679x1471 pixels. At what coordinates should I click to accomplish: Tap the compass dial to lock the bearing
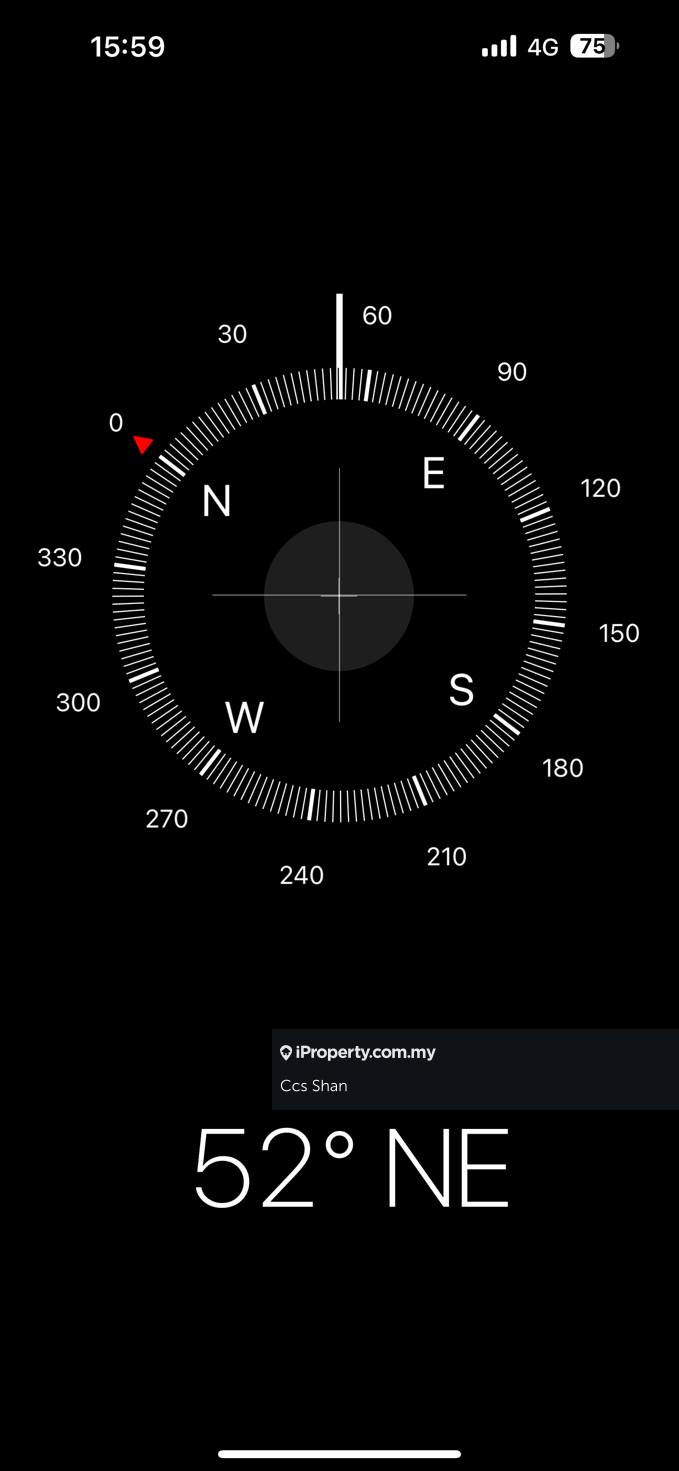[x=339, y=596]
